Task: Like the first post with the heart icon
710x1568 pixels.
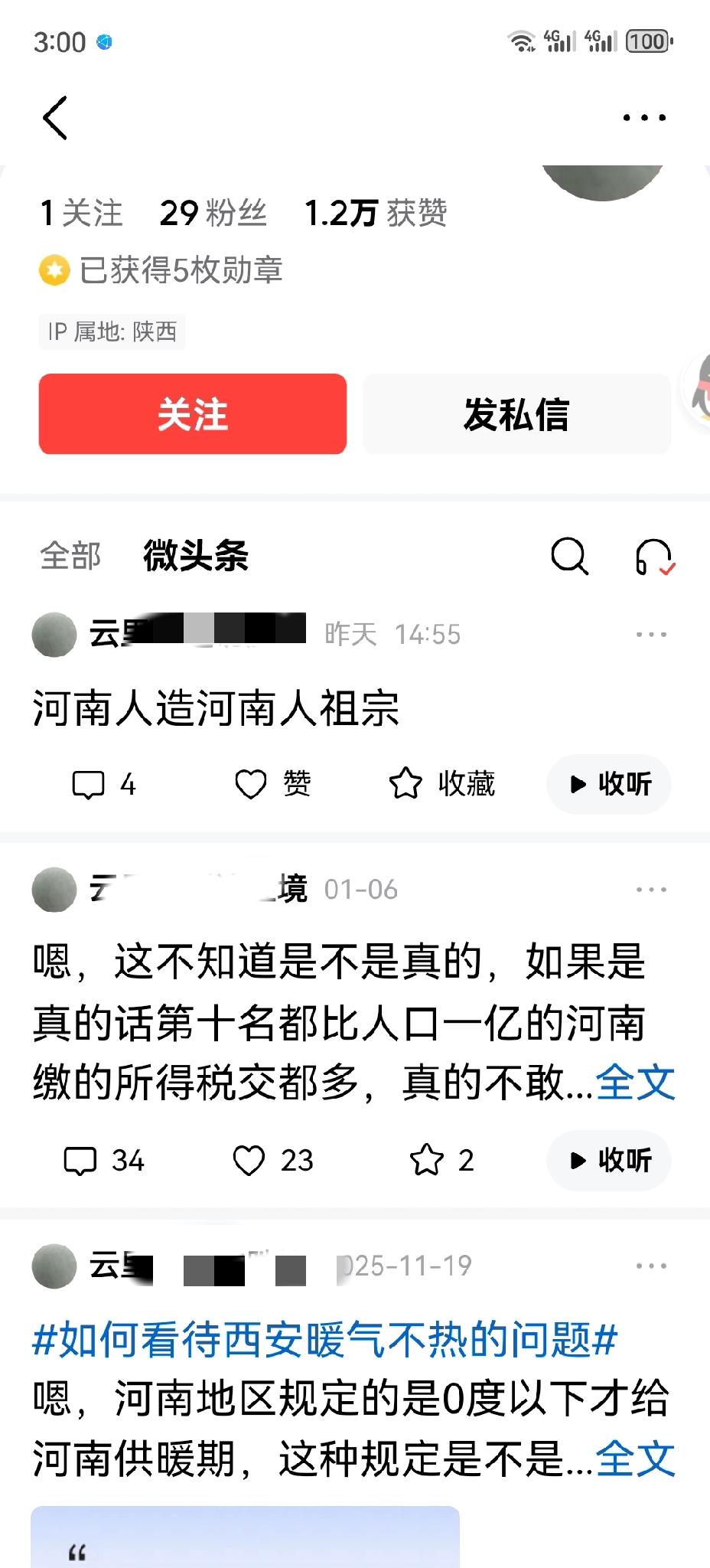Action: coord(252,783)
